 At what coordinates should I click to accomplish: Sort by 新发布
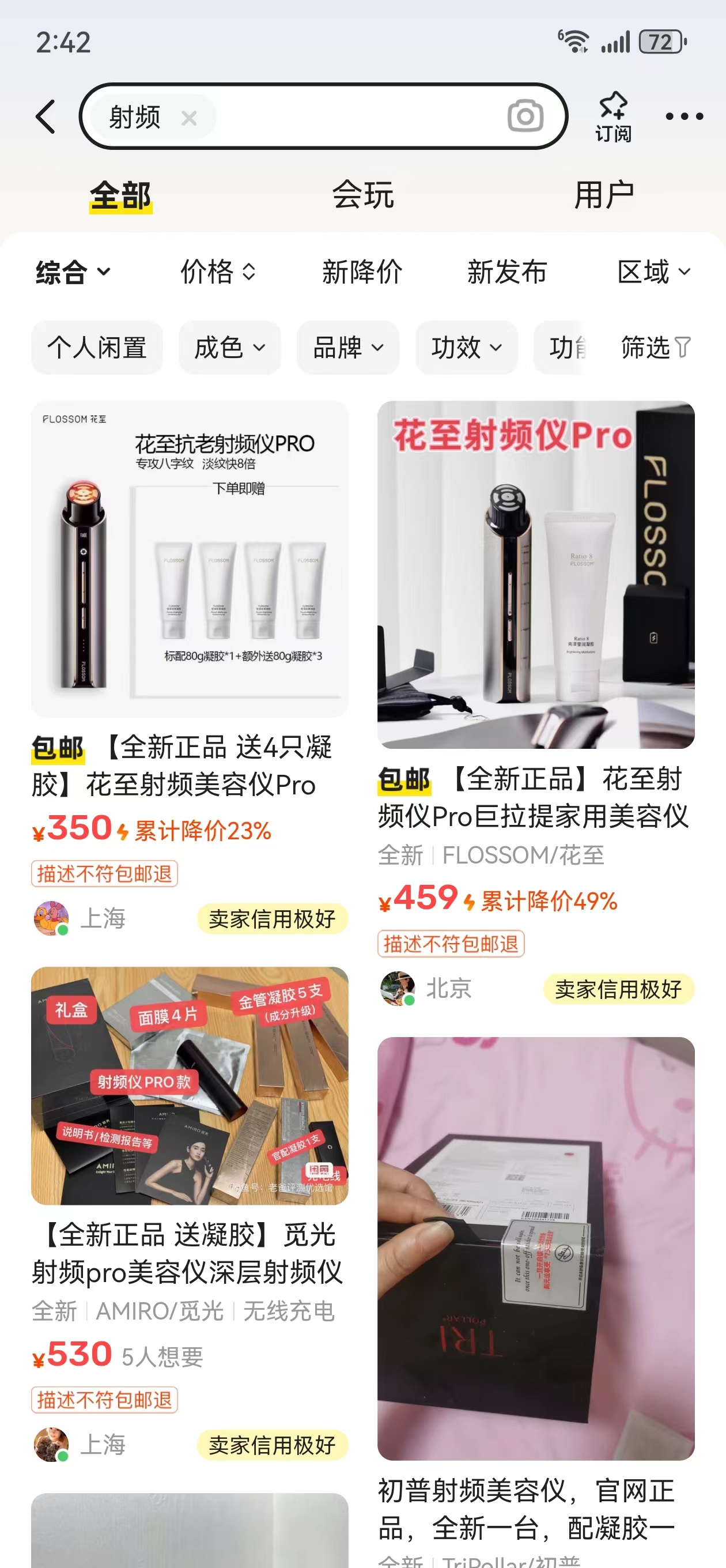[507, 272]
